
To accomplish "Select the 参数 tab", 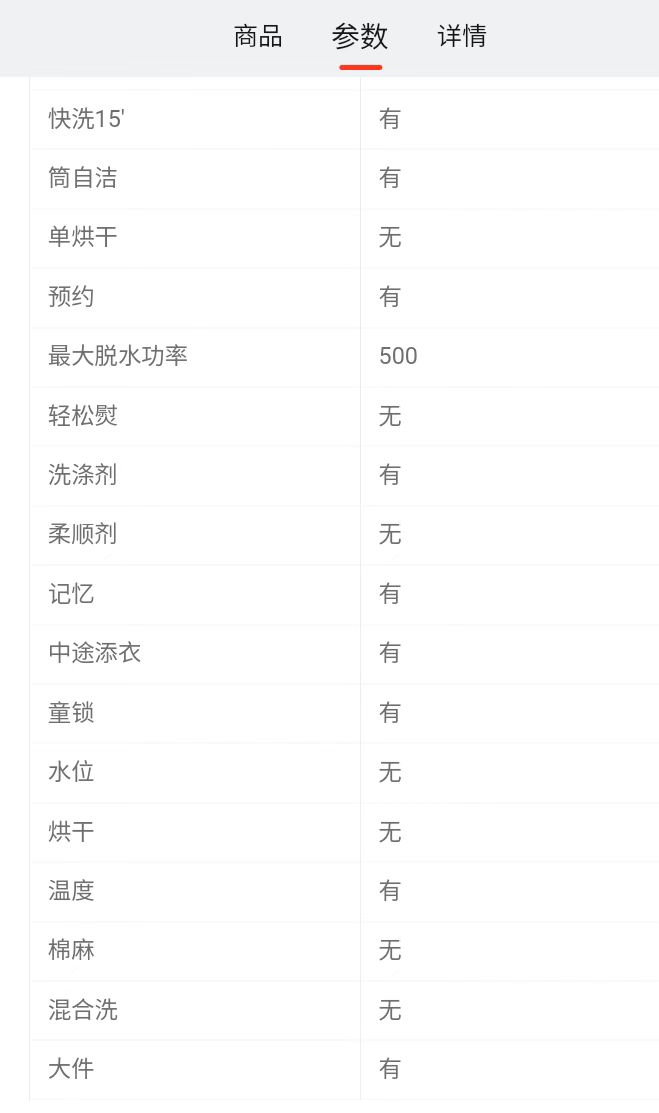I will 360,36.
